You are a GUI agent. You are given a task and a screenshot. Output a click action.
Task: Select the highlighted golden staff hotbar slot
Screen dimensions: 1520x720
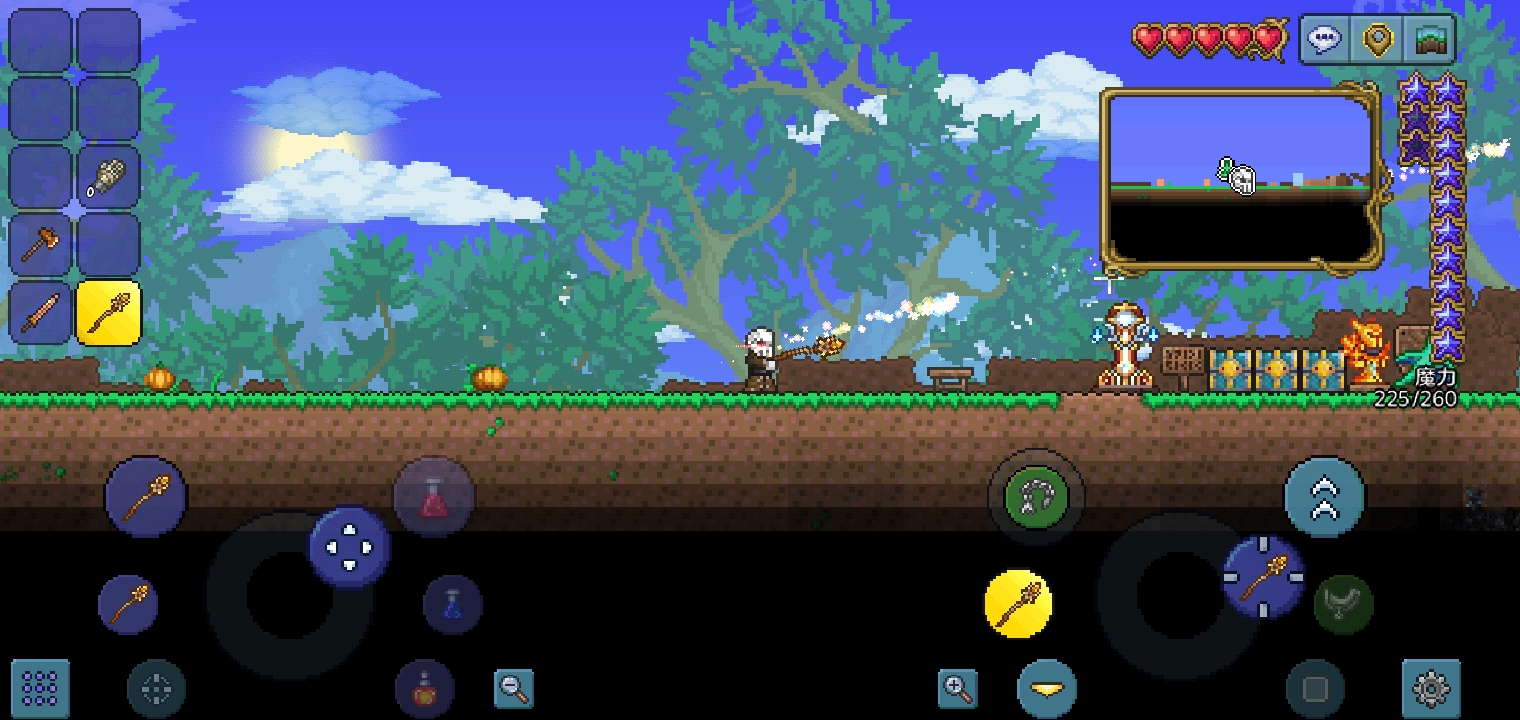click(109, 313)
